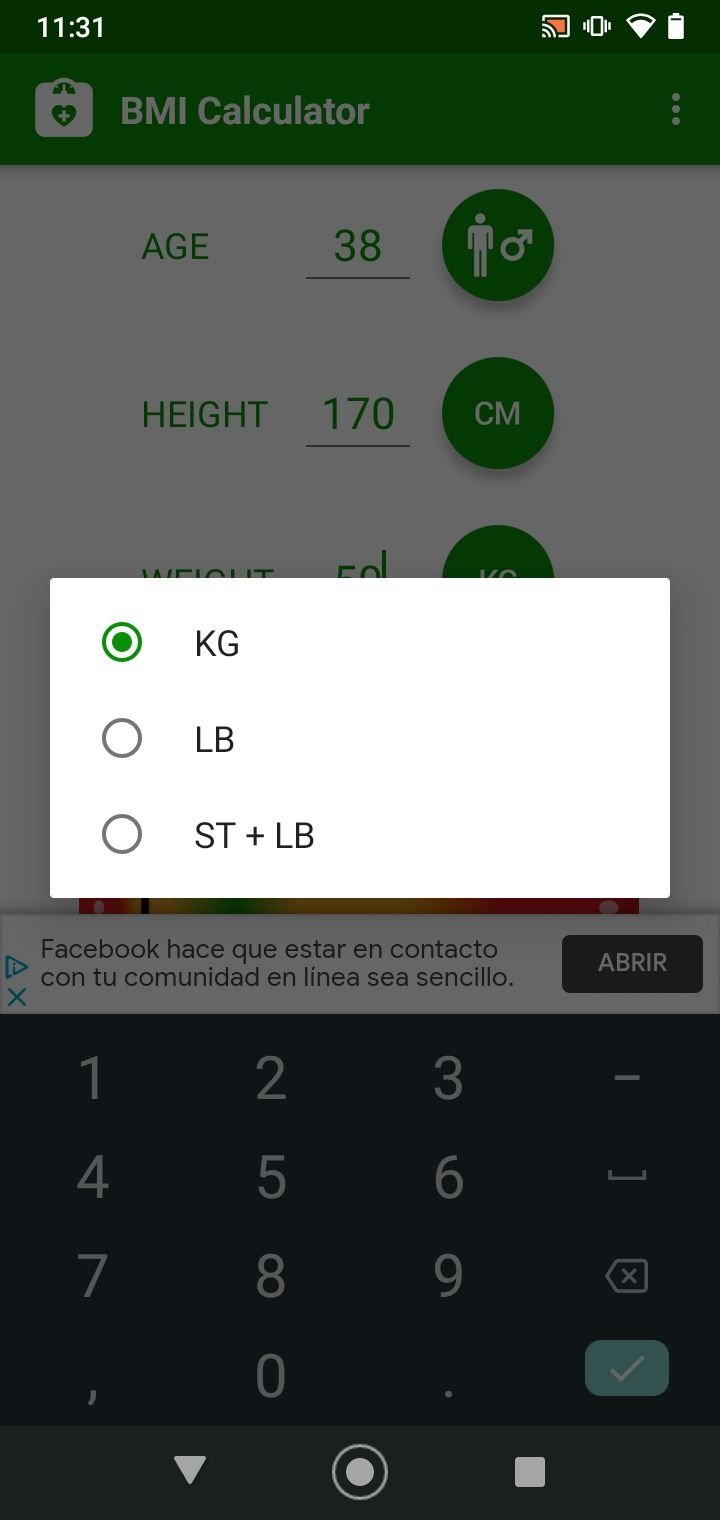720x1520 pixels.
Task: Pick the ST + LB option
Action: point(359,835)
